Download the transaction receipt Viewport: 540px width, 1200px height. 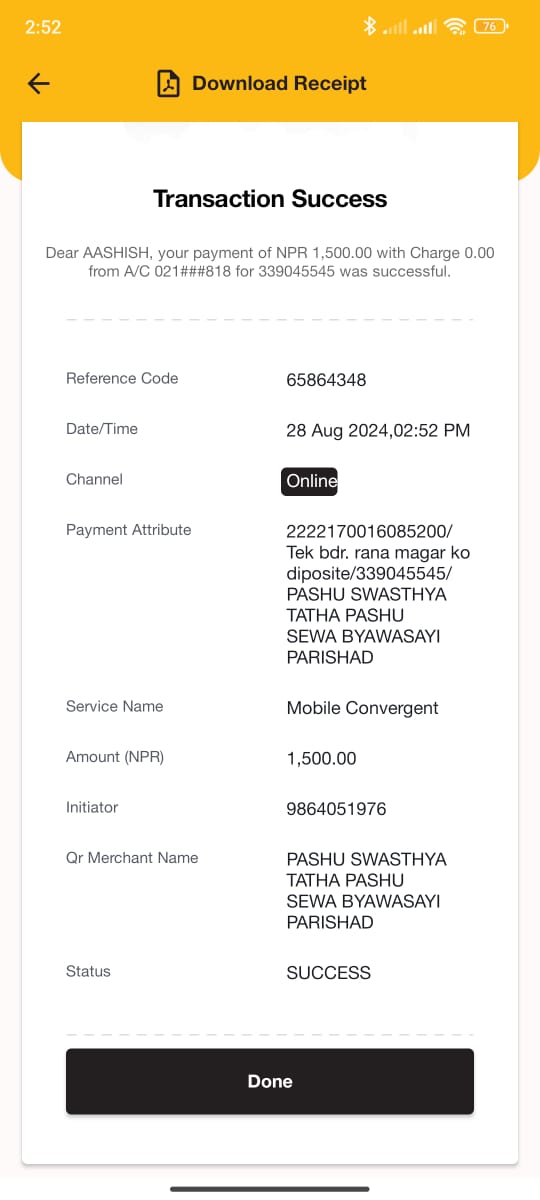(262, 84)
